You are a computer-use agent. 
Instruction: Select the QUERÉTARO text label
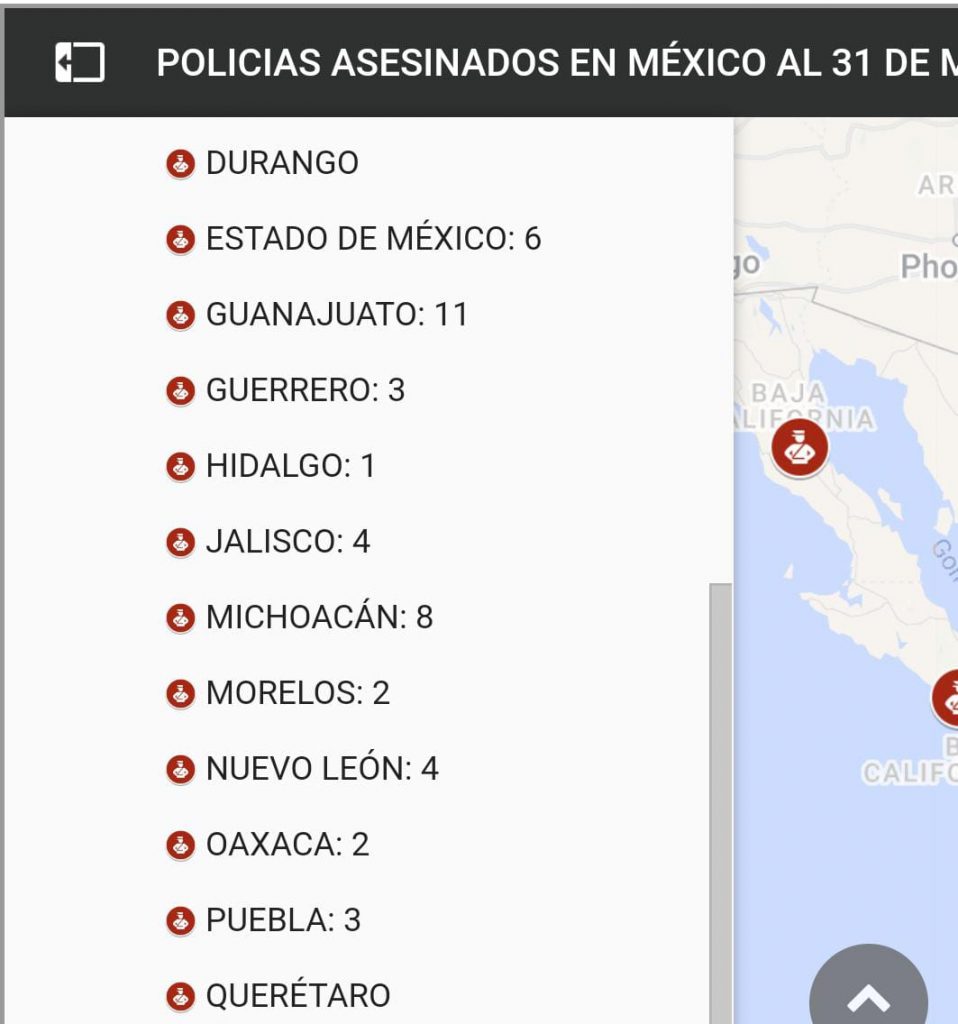[300, 994]
